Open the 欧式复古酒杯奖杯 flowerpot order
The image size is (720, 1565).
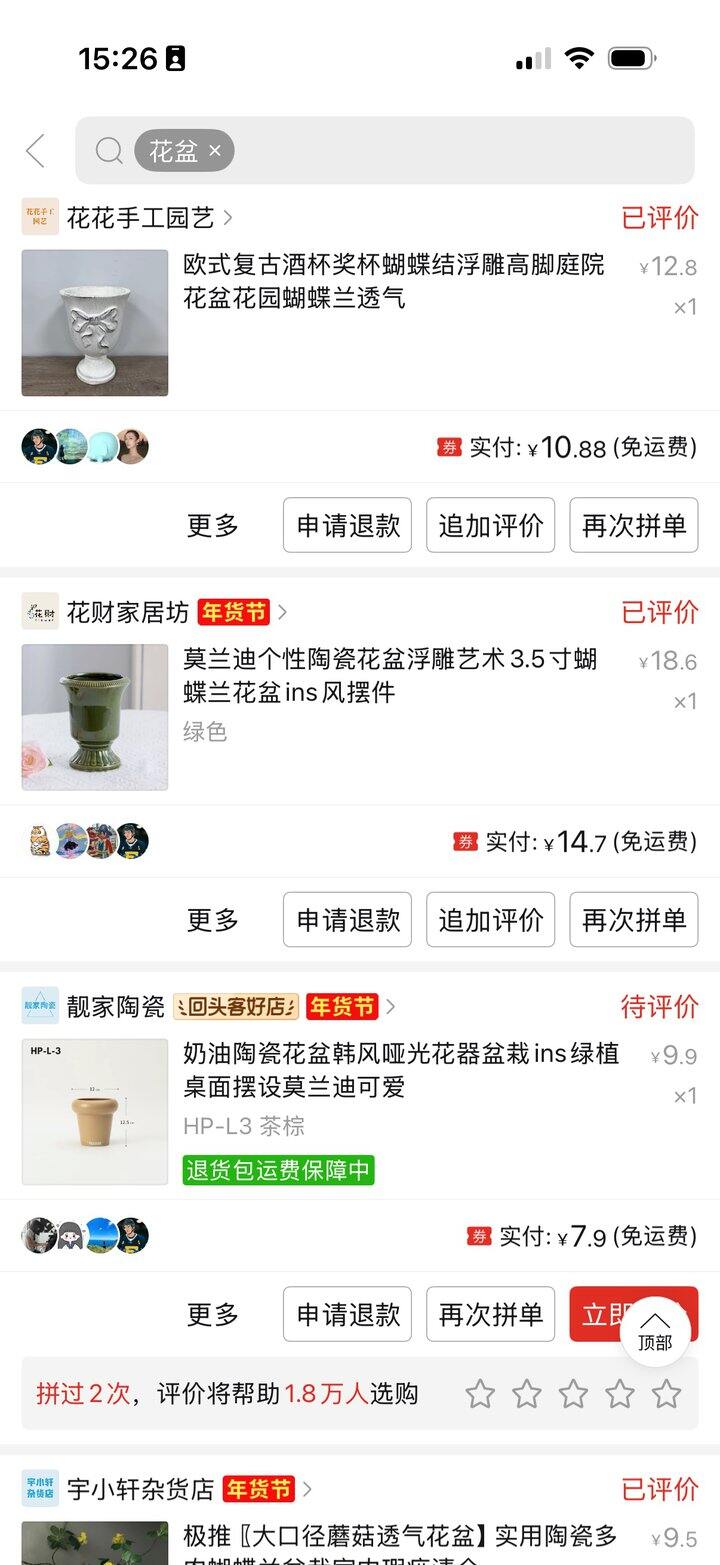(x=393, y=282)
